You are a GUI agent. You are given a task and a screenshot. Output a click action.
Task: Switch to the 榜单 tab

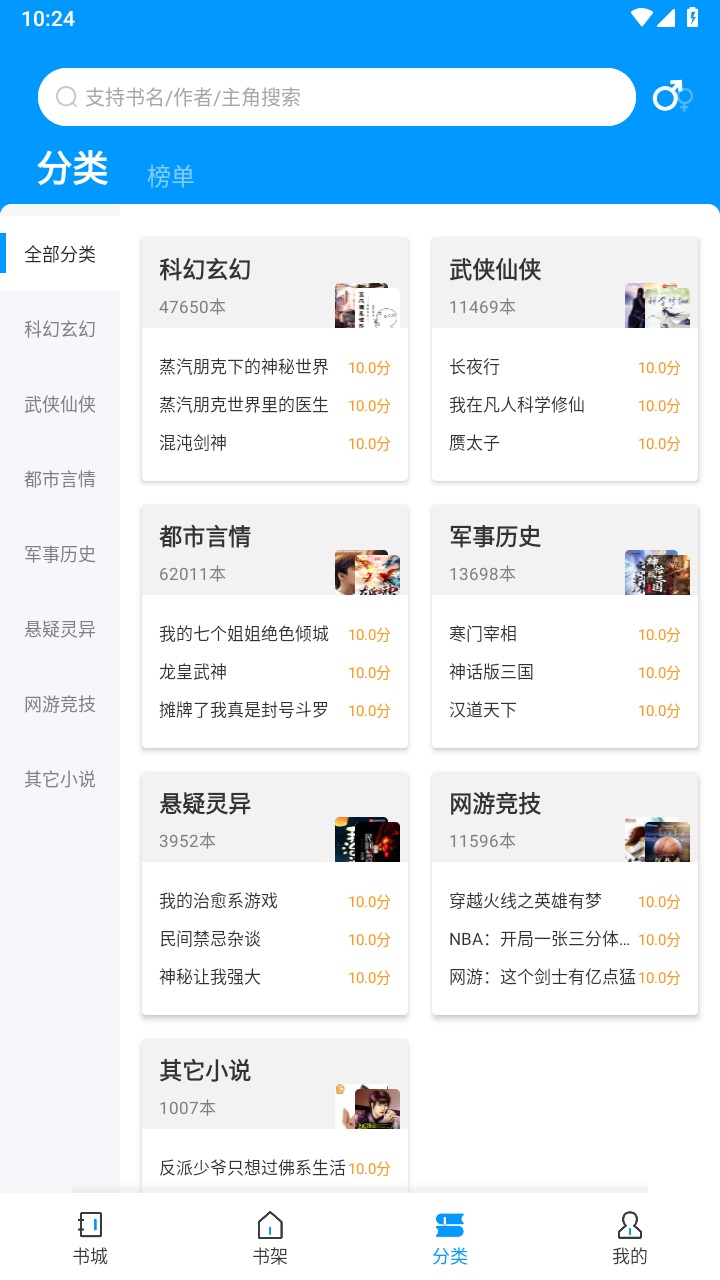pyautogui.click(x=169, y=176)
